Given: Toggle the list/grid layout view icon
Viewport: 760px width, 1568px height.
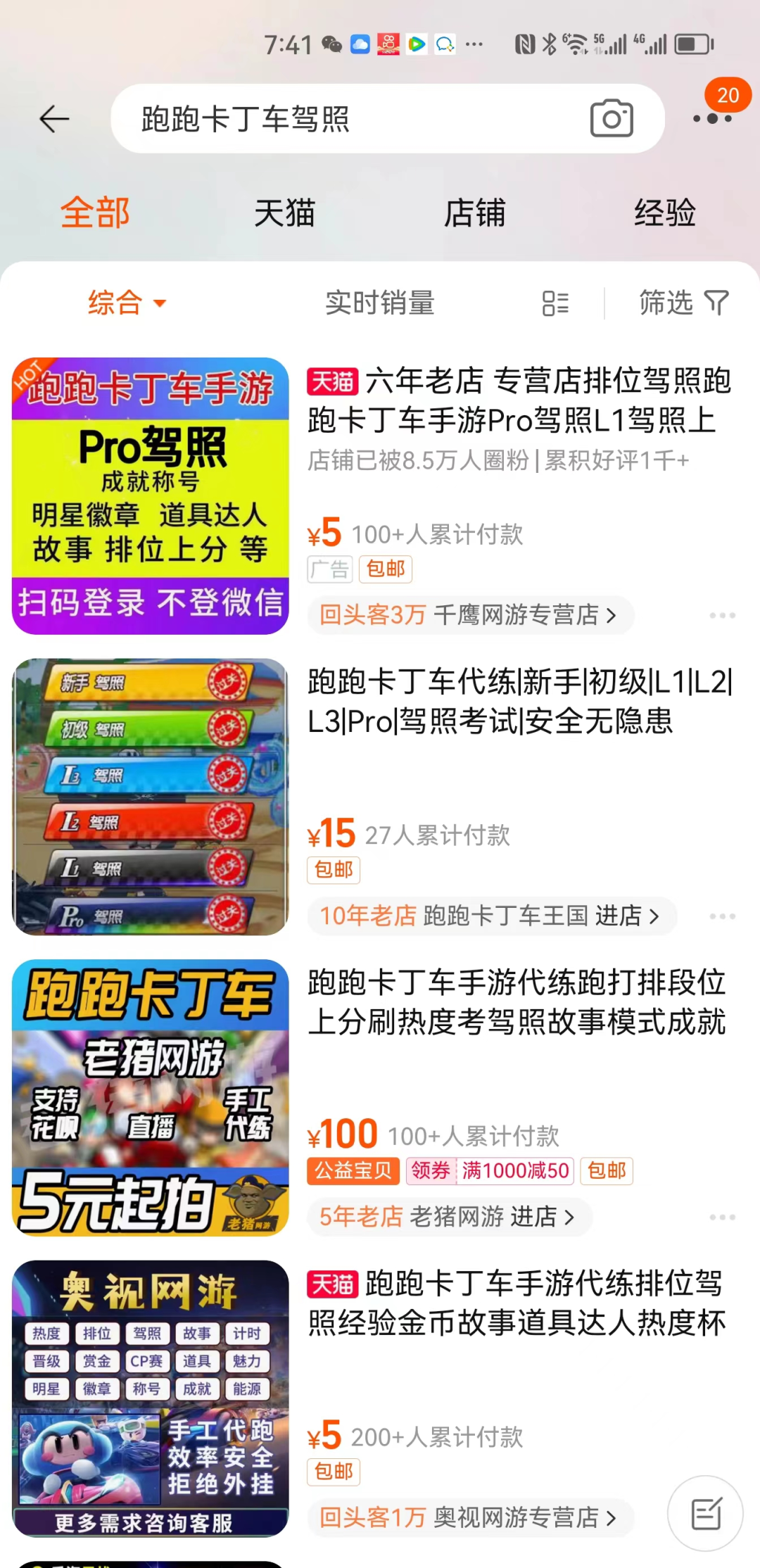Looking at the screenshot, I should pos(555,303).
